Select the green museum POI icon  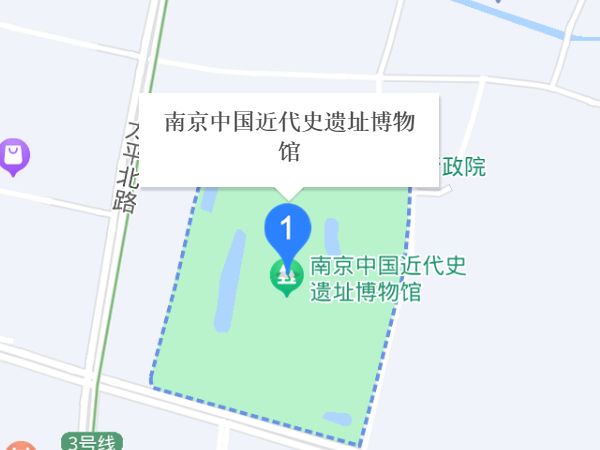(x=287, y=278)
